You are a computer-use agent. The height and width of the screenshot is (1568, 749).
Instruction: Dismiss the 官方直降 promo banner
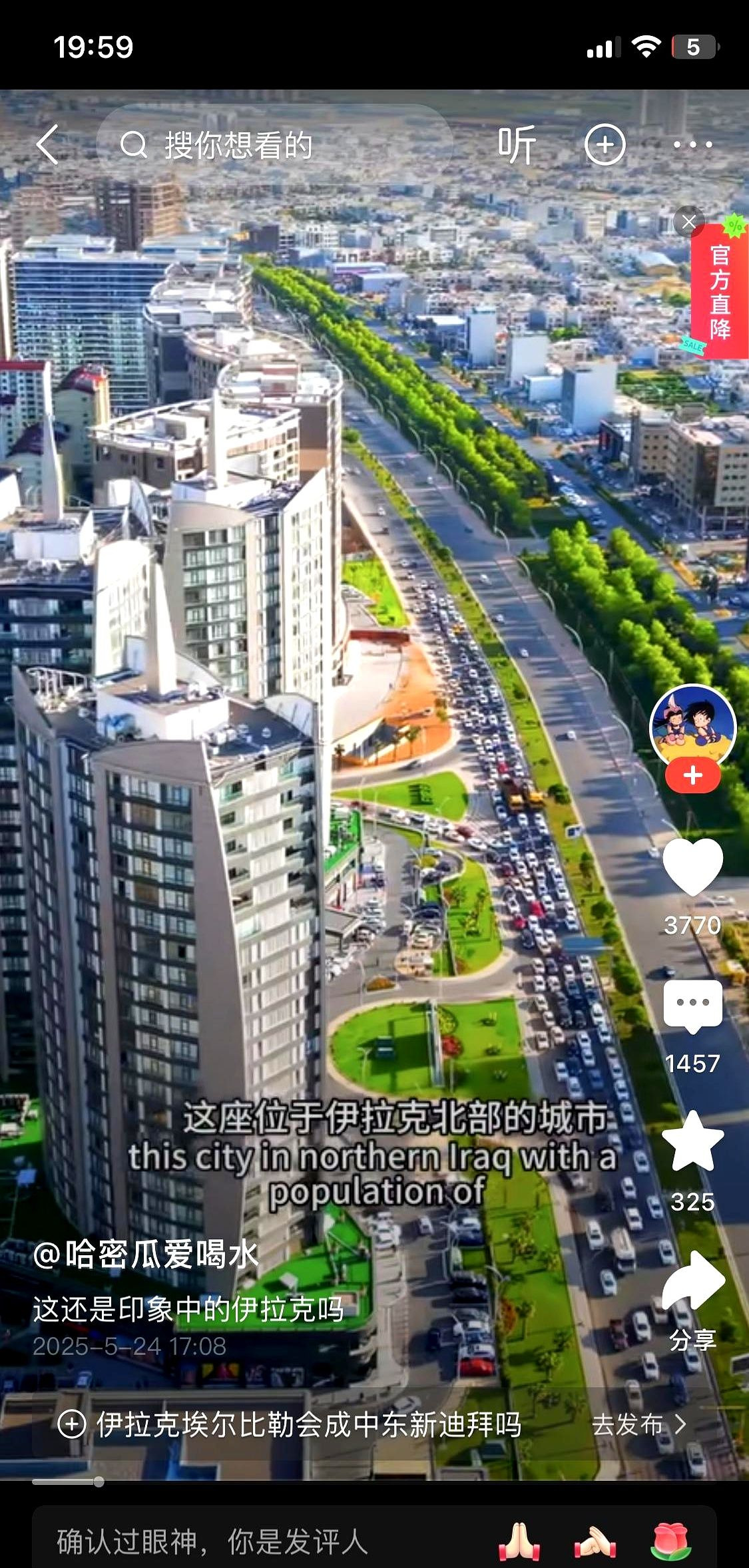click(x=689, y=222)
